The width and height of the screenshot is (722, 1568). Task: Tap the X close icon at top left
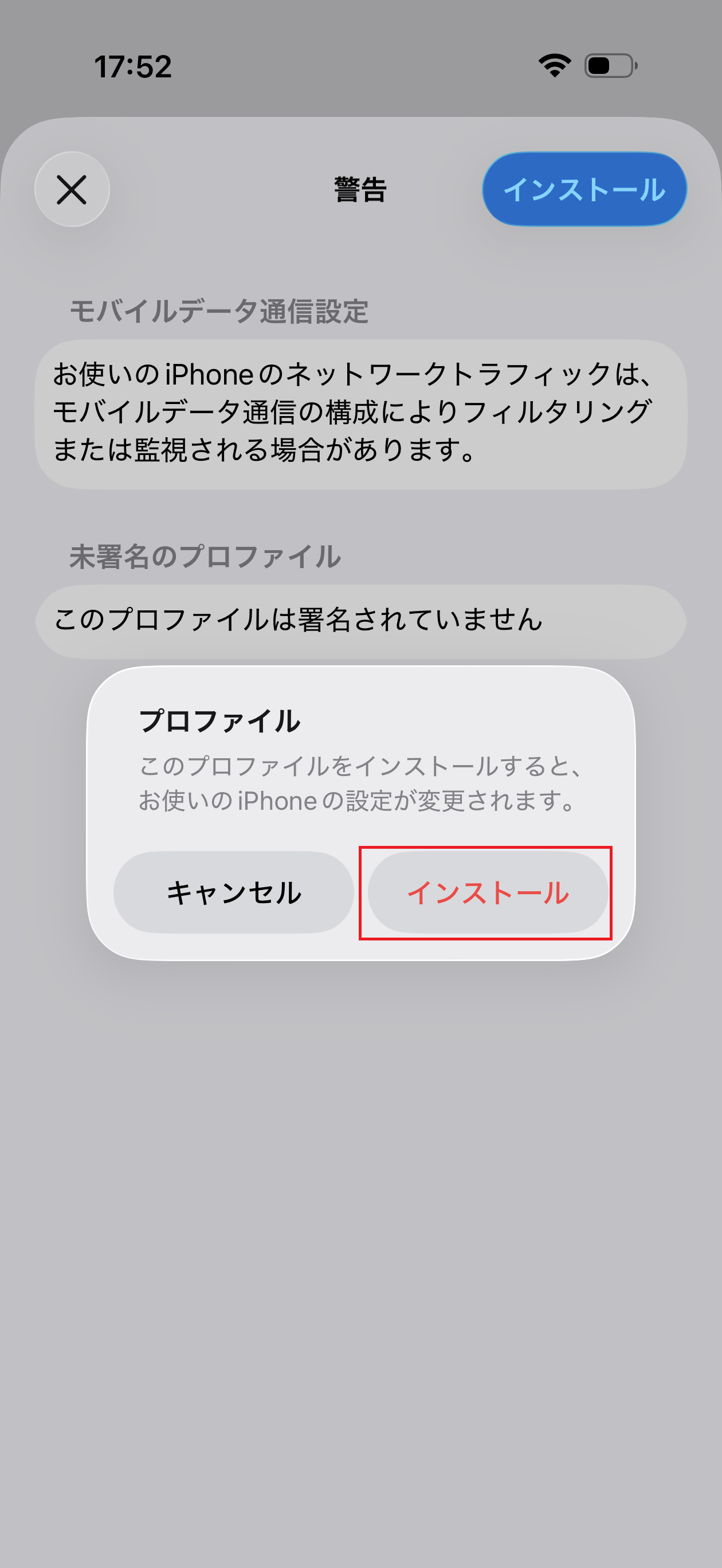[72, 190]
